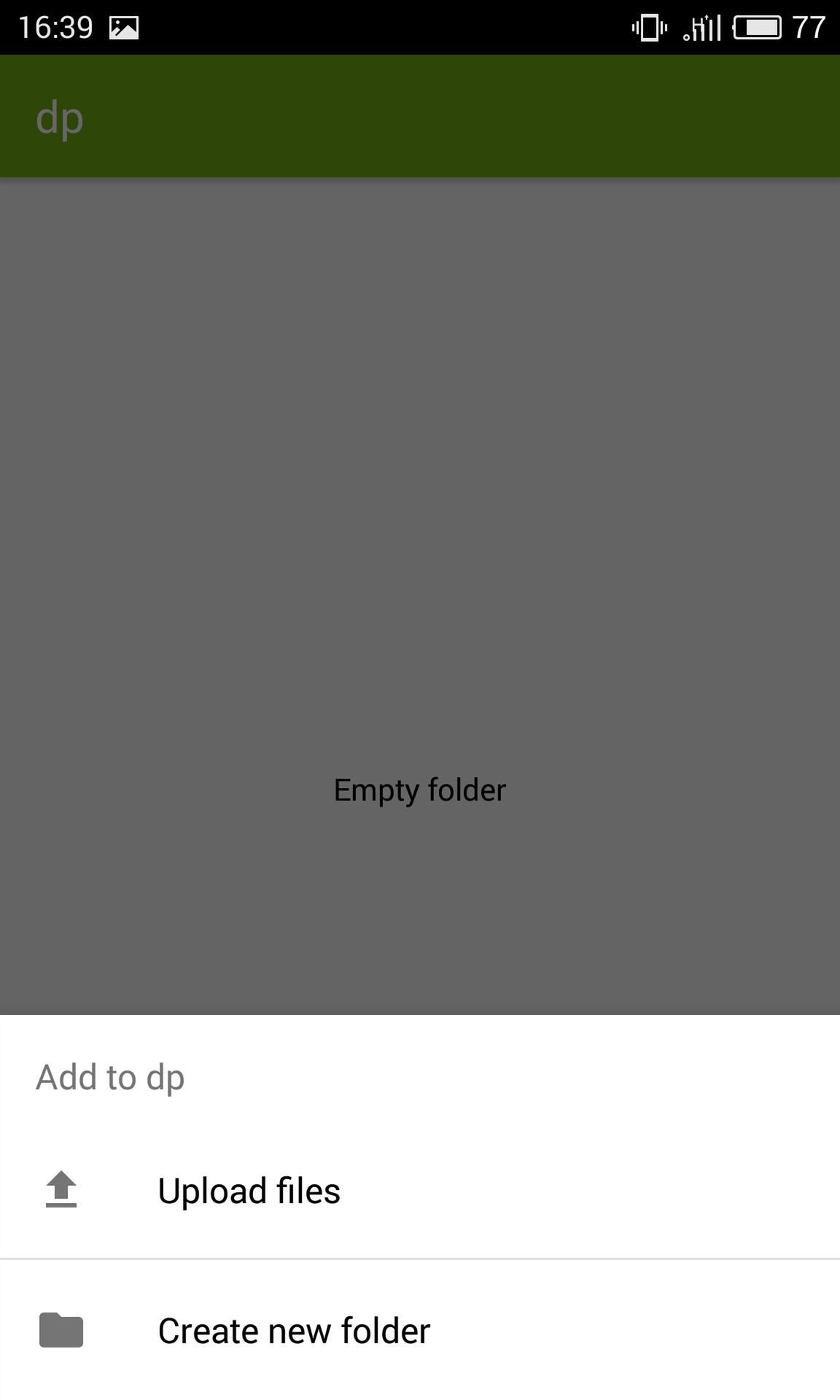Select Upload files option

pyautogui.click(x=420, y=1191)
